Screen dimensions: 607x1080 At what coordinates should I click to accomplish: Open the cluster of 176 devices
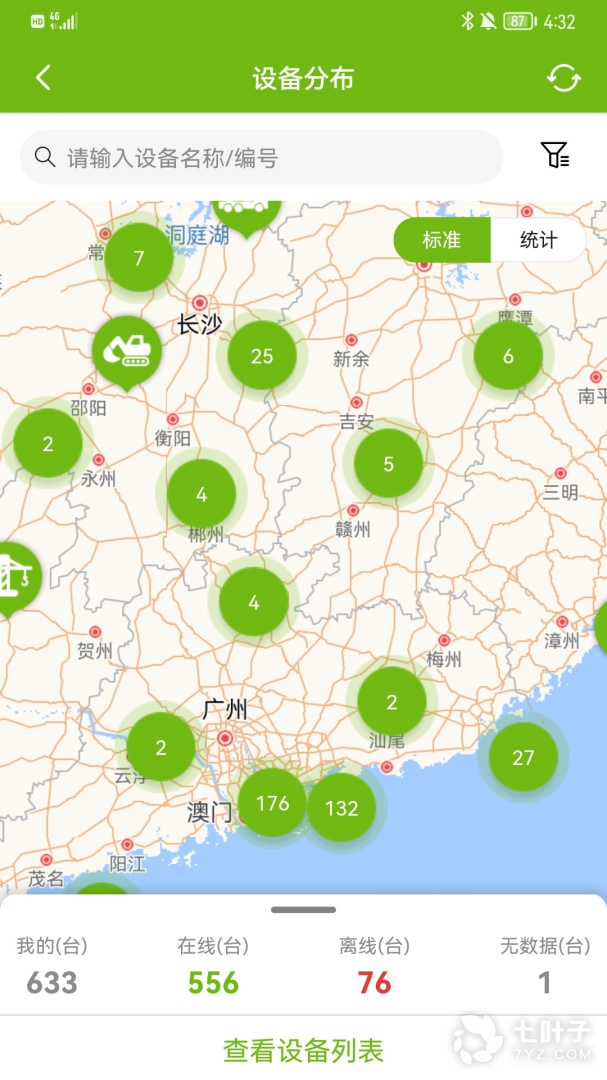pyautogui.click(x=272, y=803)
